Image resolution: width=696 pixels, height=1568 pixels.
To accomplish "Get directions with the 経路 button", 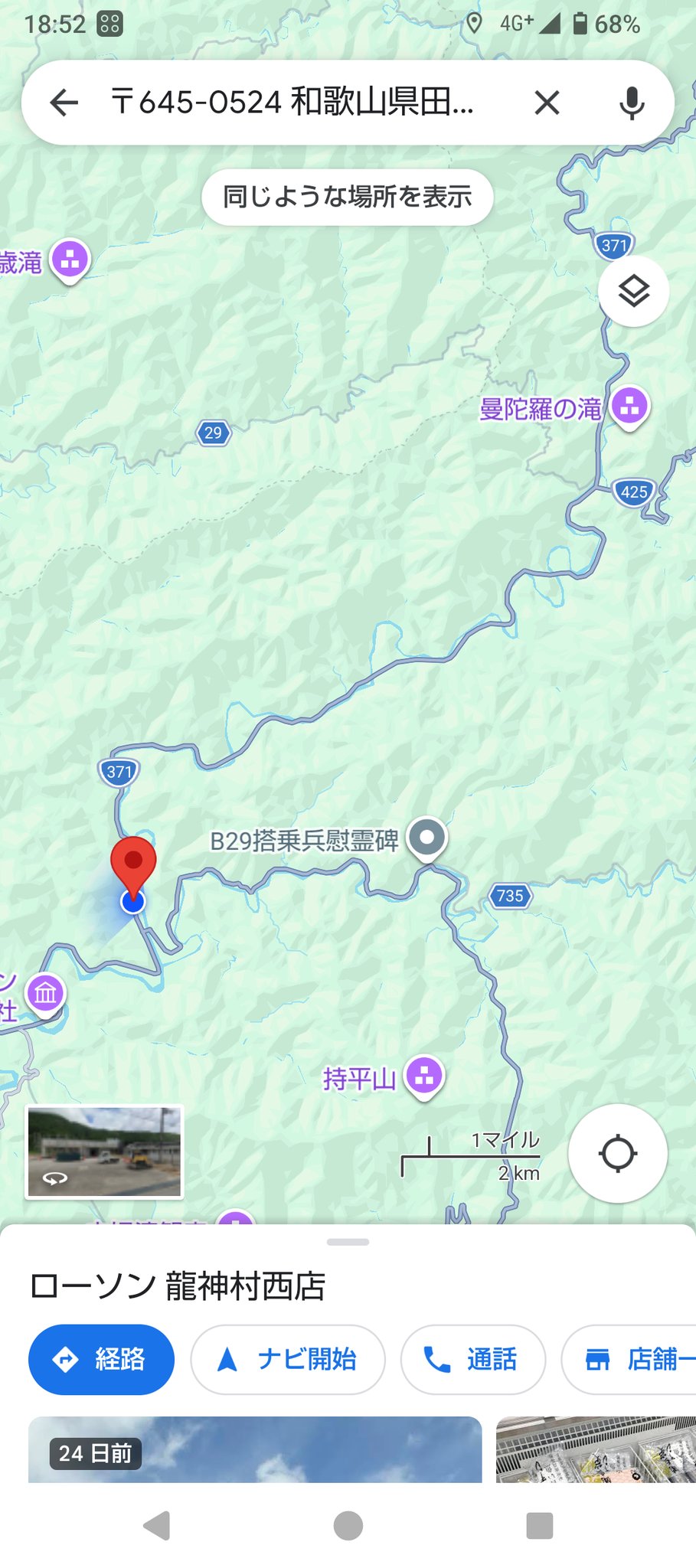I will (101, 1360).
